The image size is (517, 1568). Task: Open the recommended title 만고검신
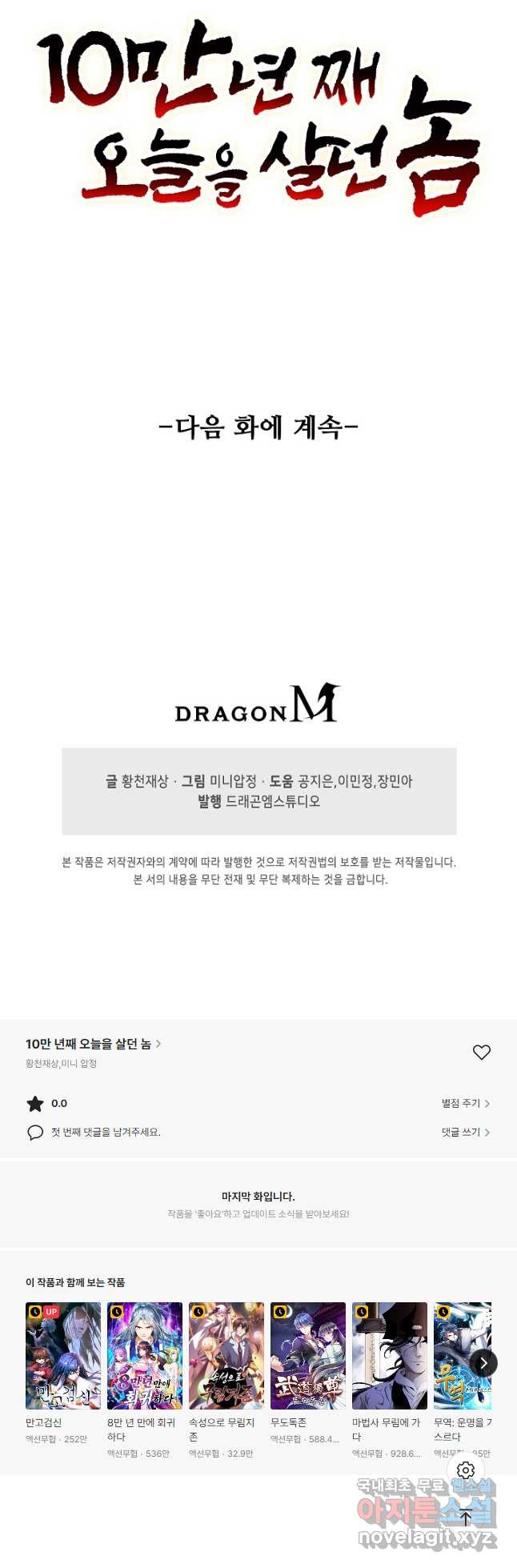(x=63, y=1356)
